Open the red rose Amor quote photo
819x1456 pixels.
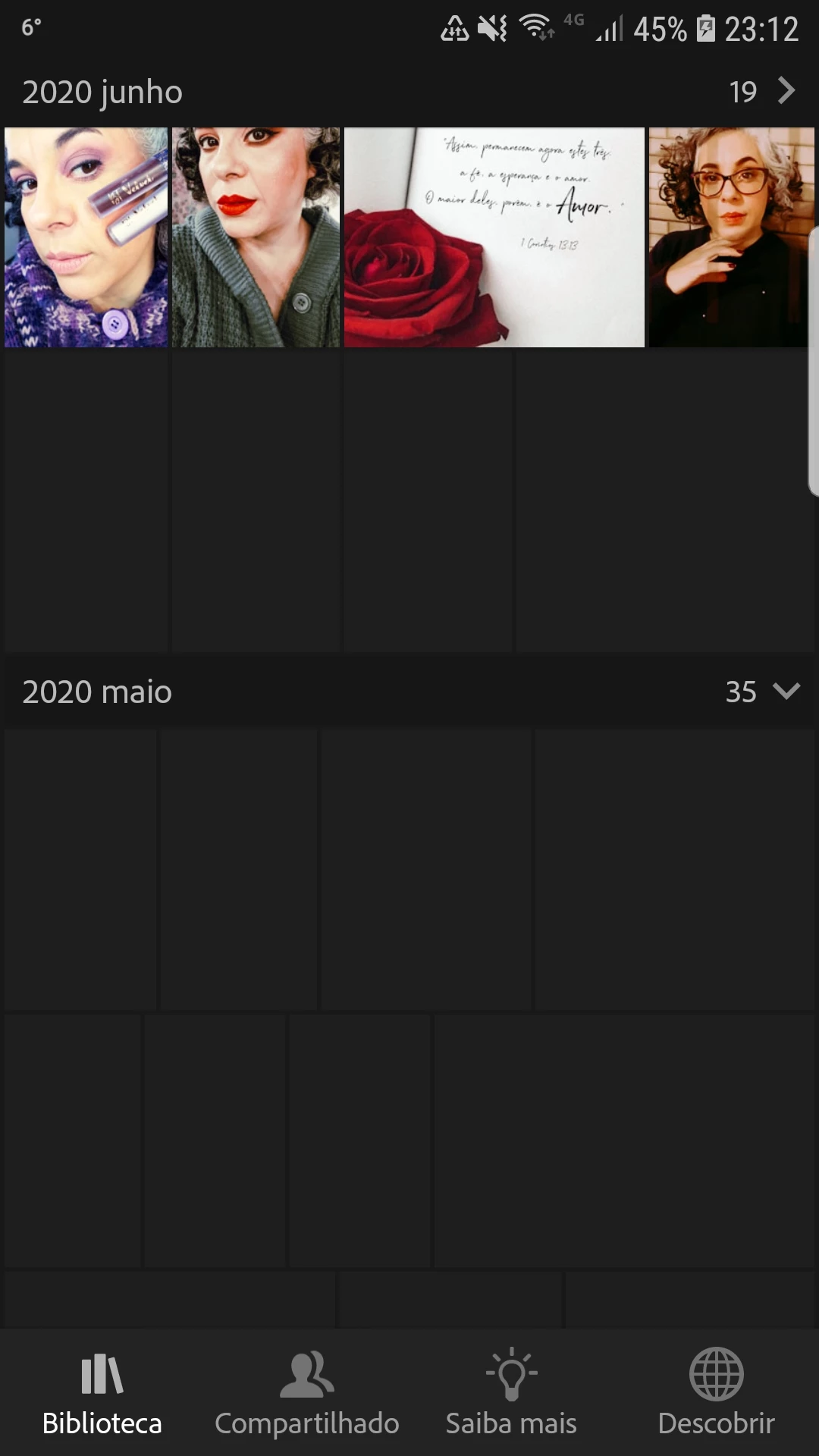coord(494,237)
